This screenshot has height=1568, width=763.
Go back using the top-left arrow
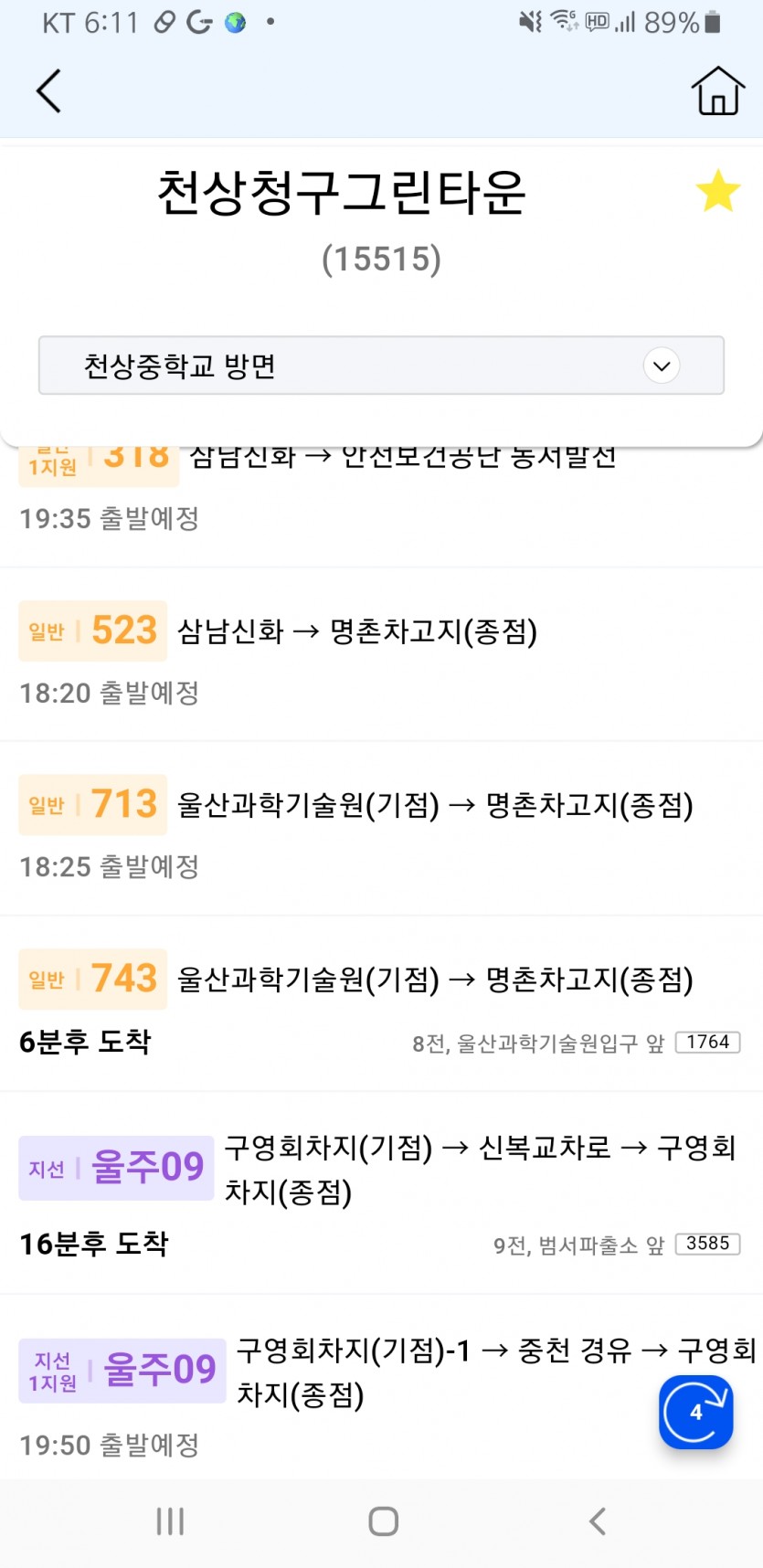coord(48,91)
